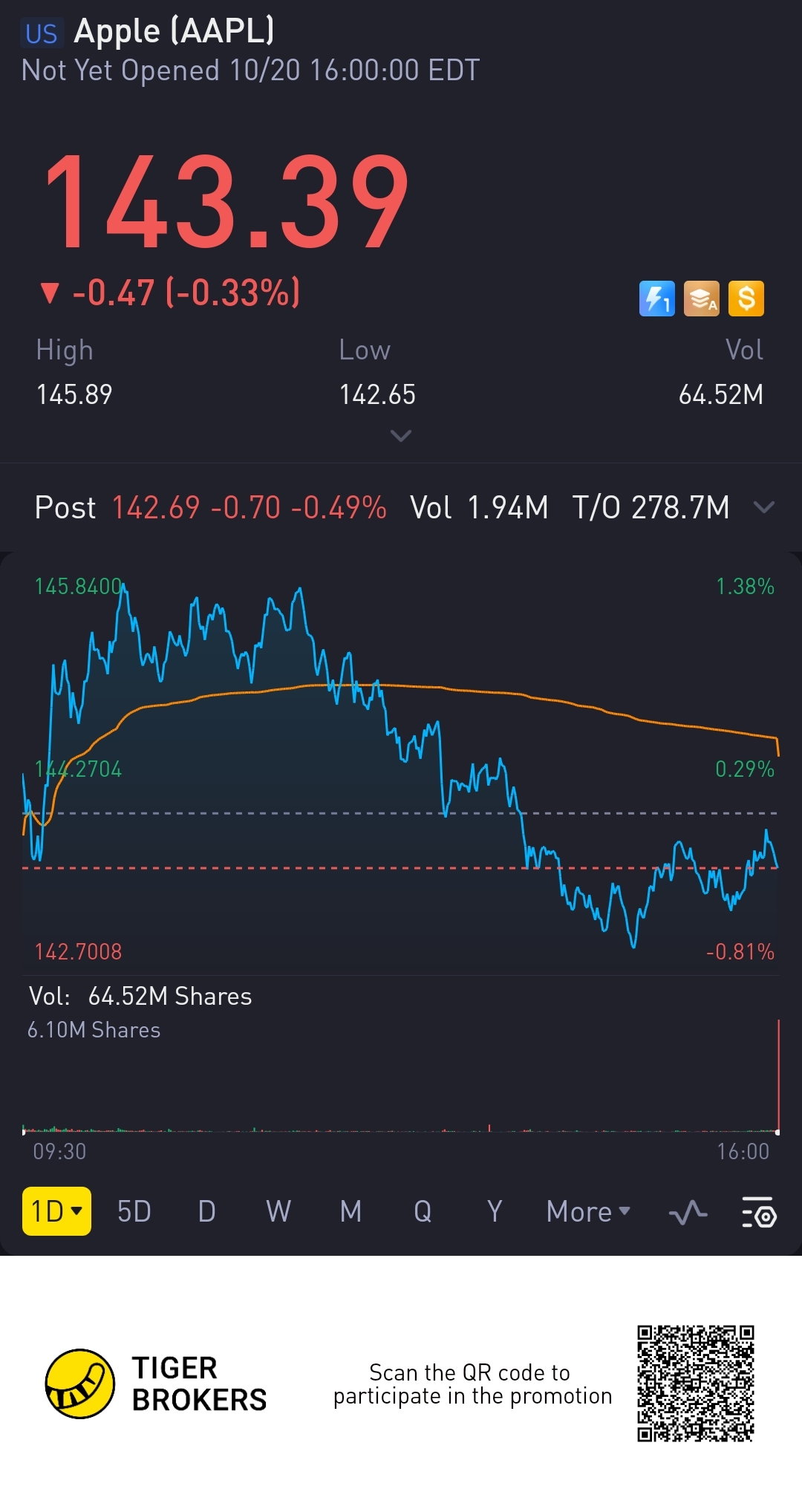Screen dimensions: 802x1512
Task: Tap the orange stacked-layers badge
Action: pos(702,299)
